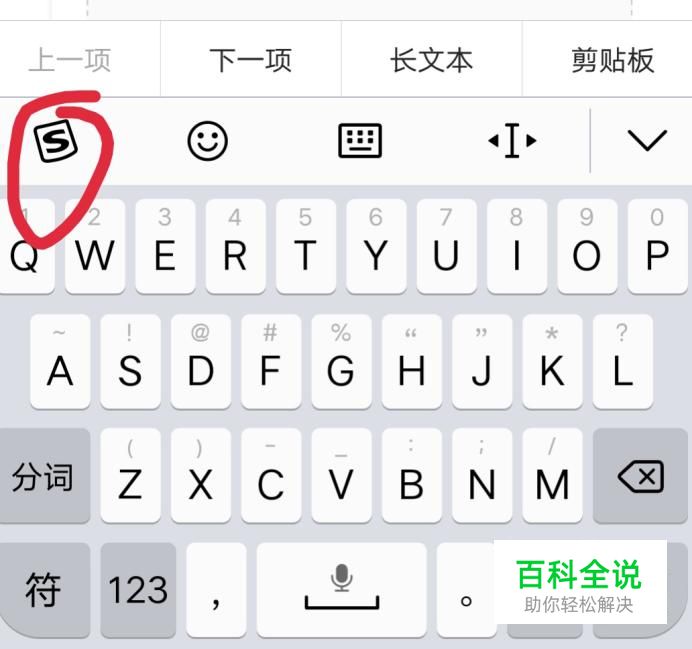Viewport: 692px width, 649px height.
Task: Type the comma key
Action: click(x=216, y=590)
